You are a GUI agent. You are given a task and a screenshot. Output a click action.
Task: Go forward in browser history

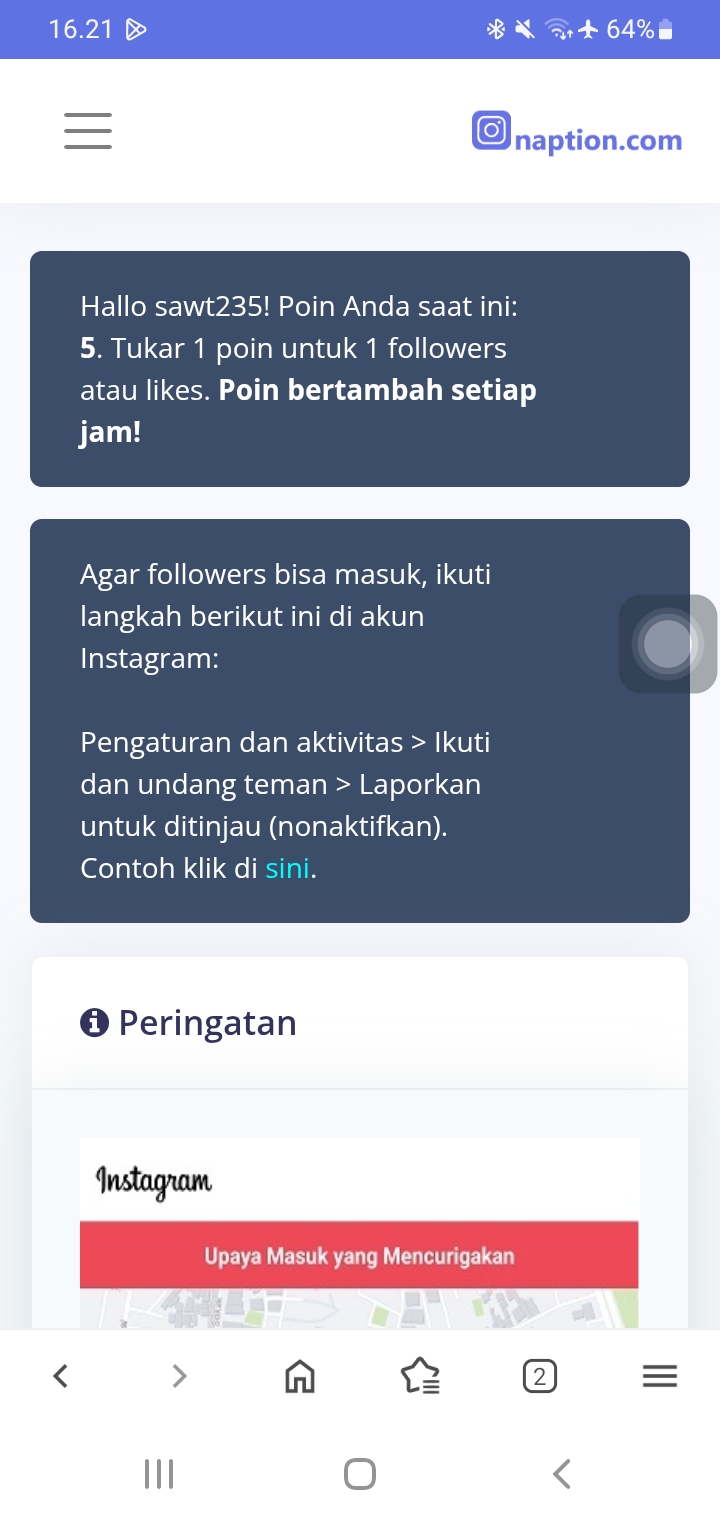pyautogui.click(x=180, y=1377)
